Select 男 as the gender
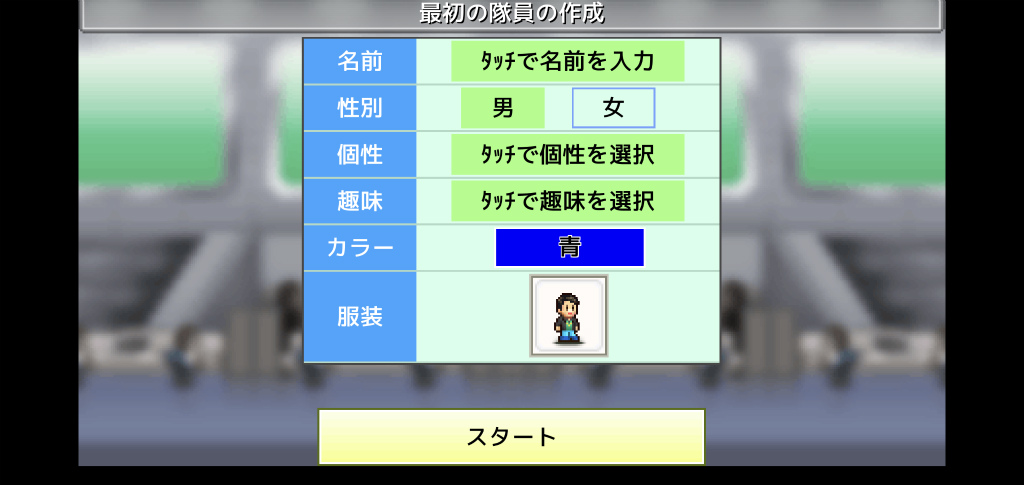The height and width of the screenshot is (485, 1024). tap(503, 108)
